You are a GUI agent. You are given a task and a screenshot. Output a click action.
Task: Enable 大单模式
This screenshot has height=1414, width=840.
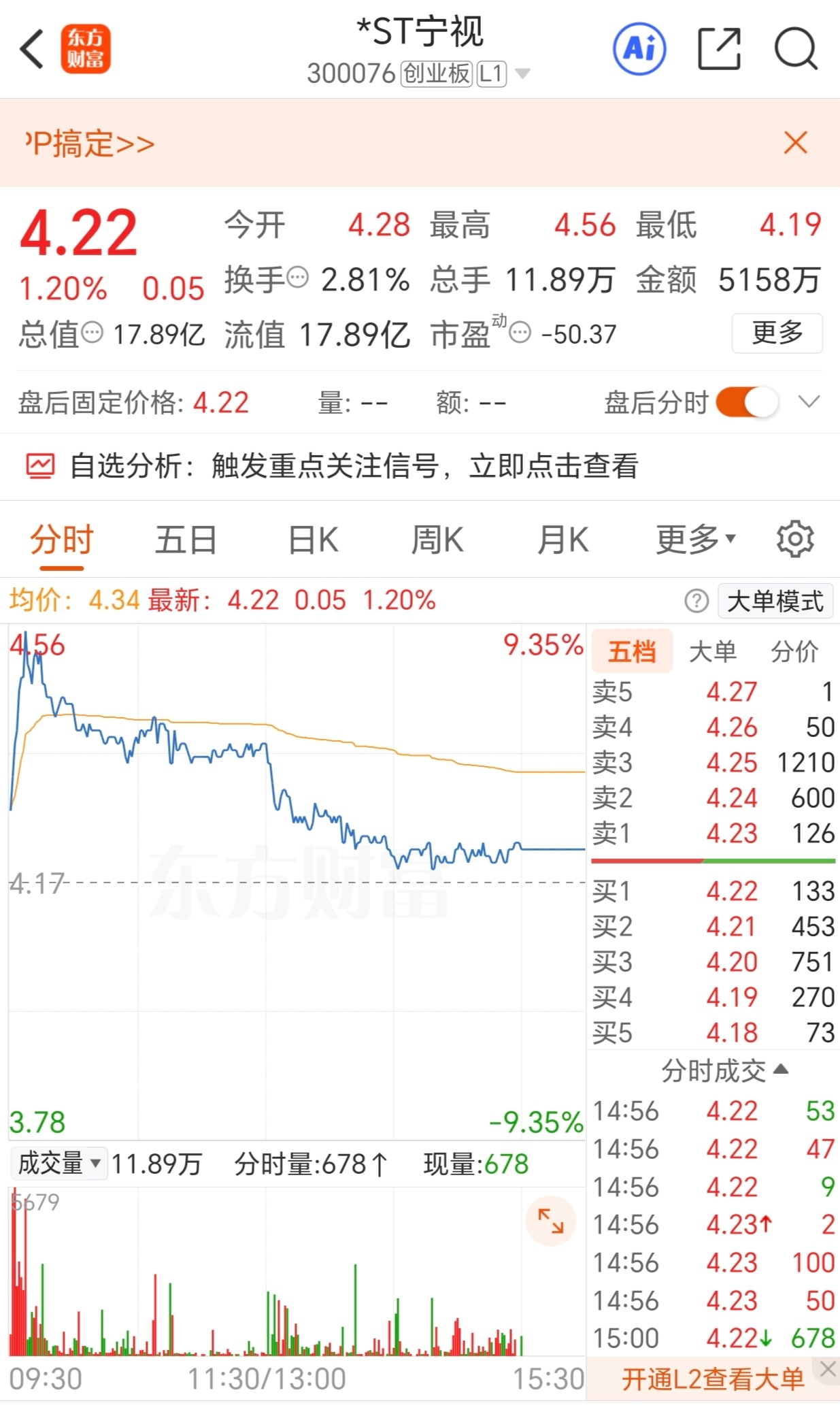click(x=775, y=601)
